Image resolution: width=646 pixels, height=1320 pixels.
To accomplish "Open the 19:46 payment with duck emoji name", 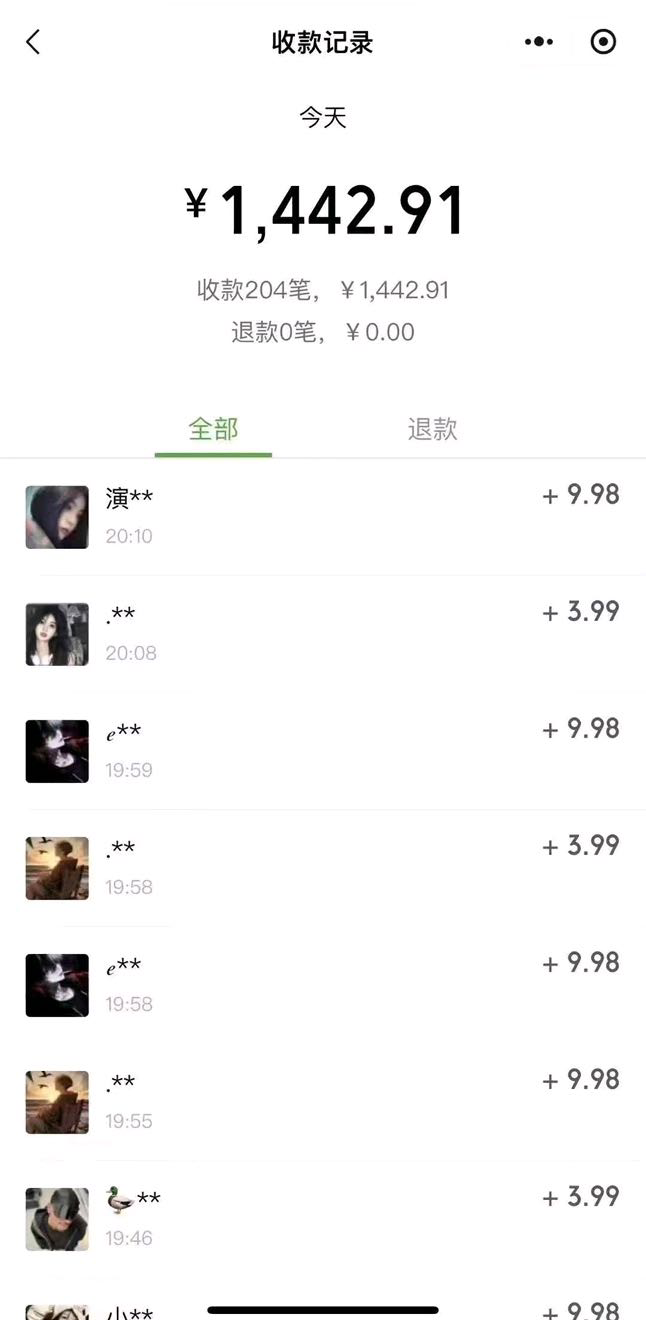I will click(x=322, y=1218).
